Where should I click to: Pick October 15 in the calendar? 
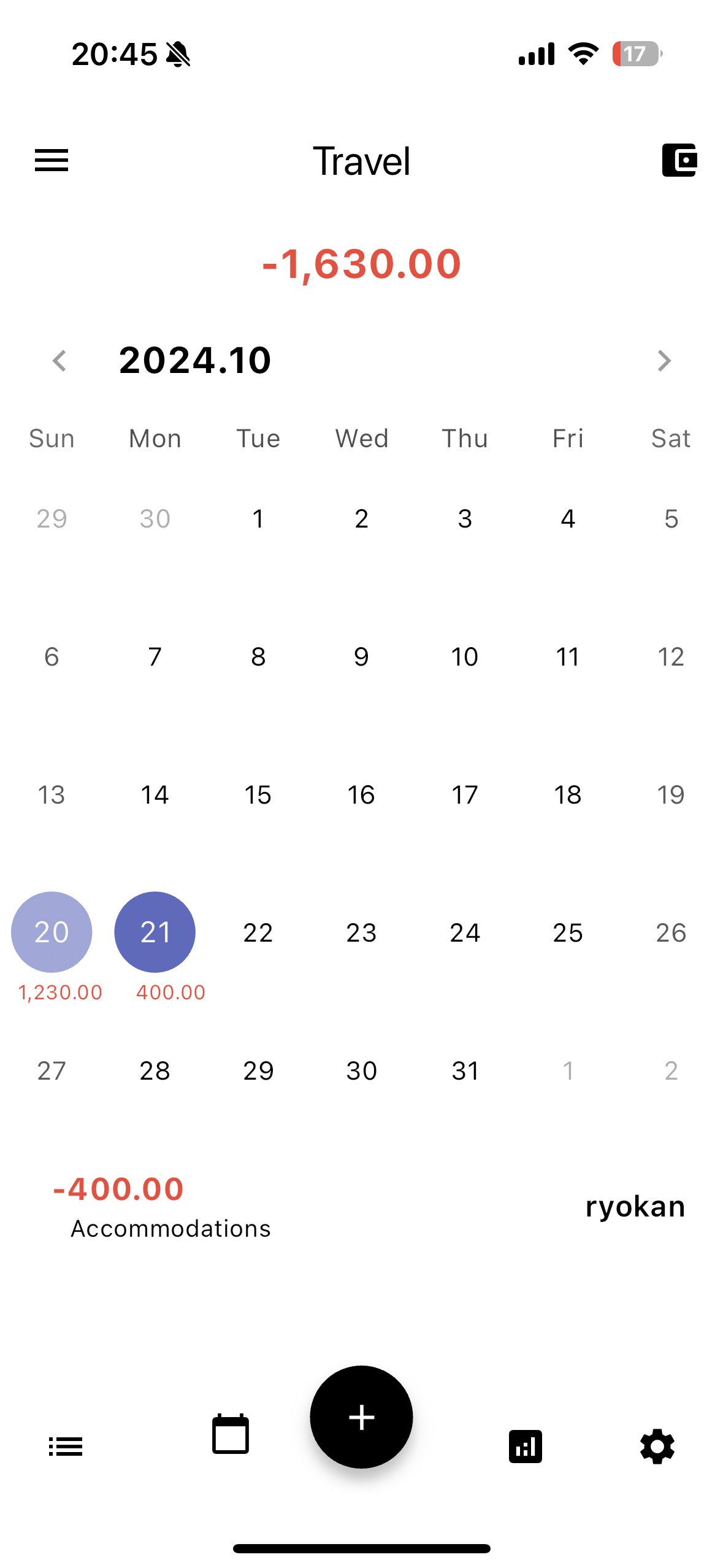258,795
